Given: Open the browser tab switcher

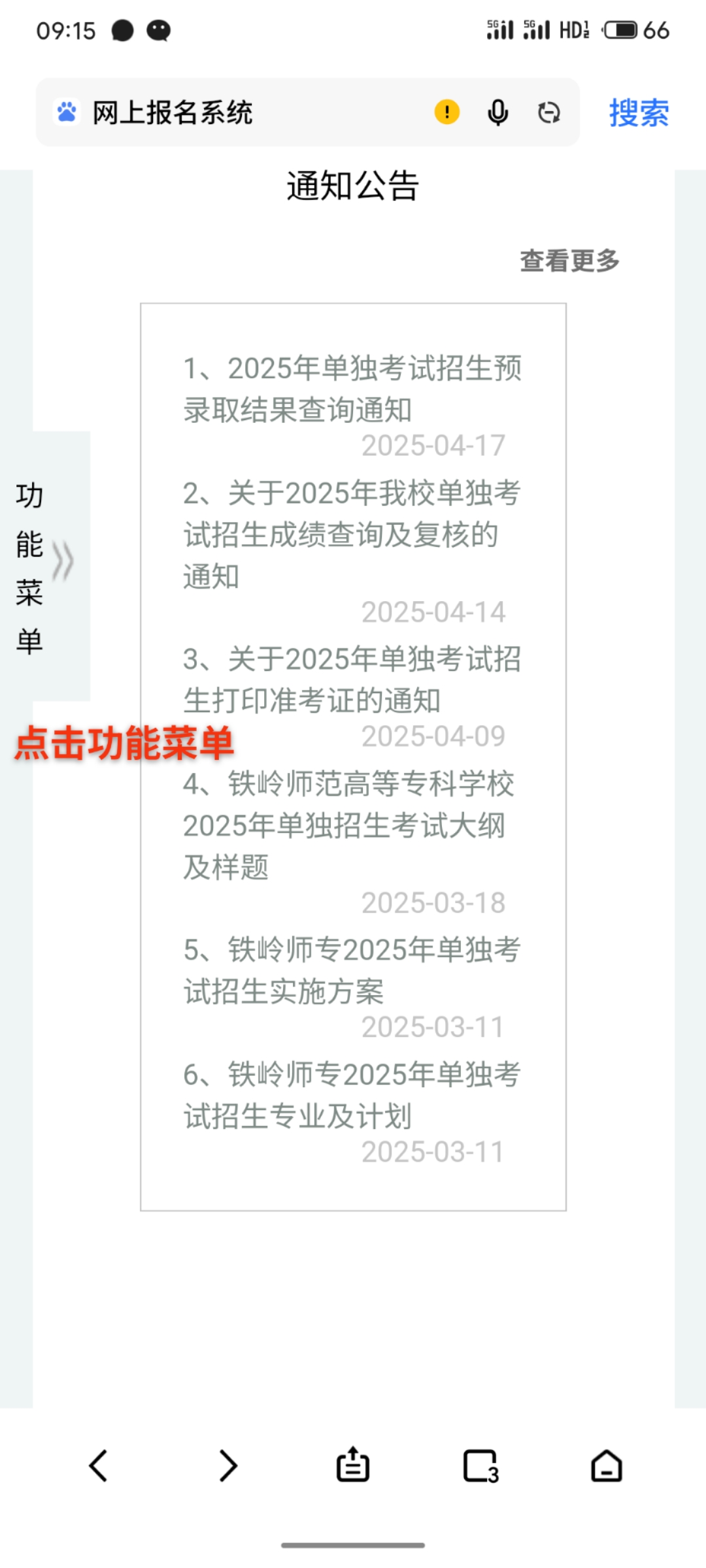Looking at the screenshot, I should (x=481, y=1465).
